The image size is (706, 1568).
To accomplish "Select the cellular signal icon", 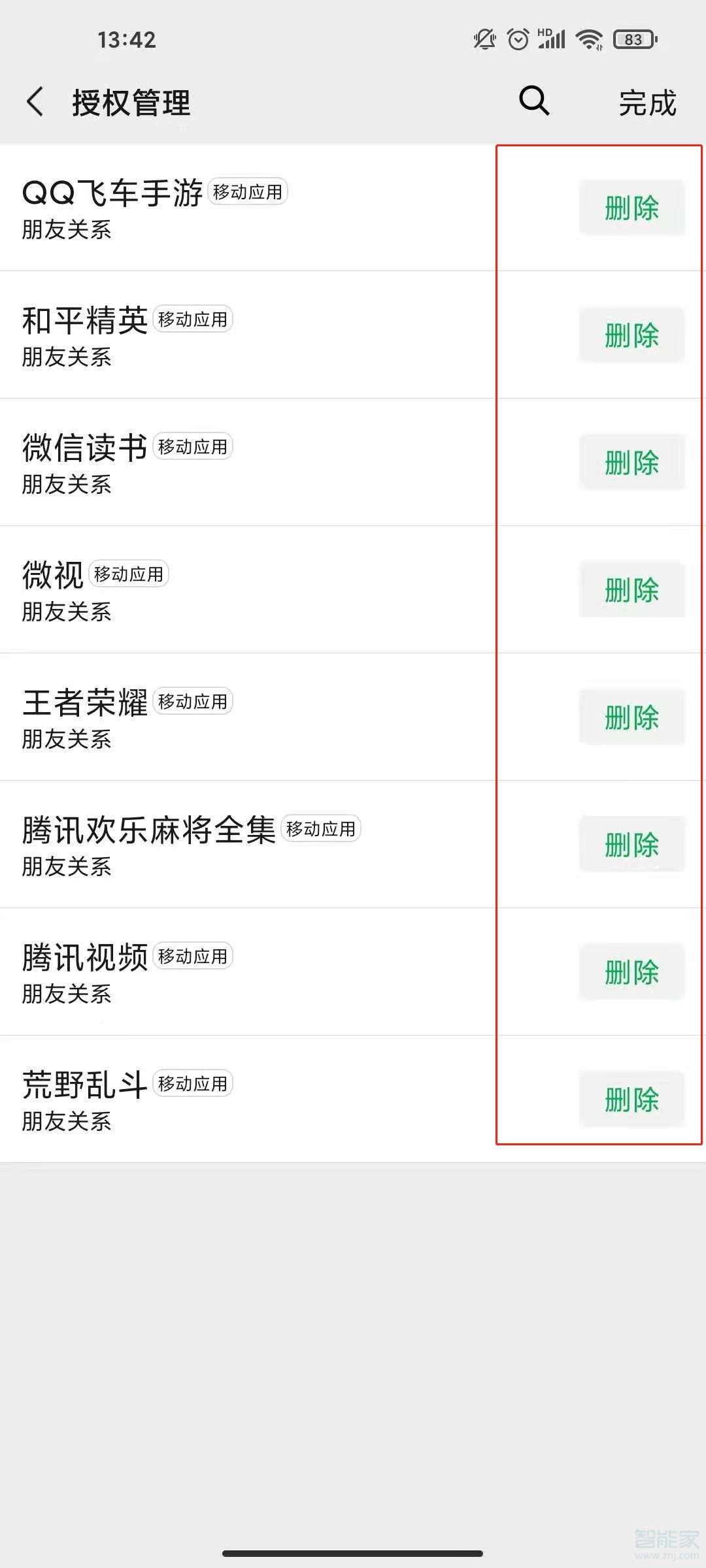I will [552, 41].
